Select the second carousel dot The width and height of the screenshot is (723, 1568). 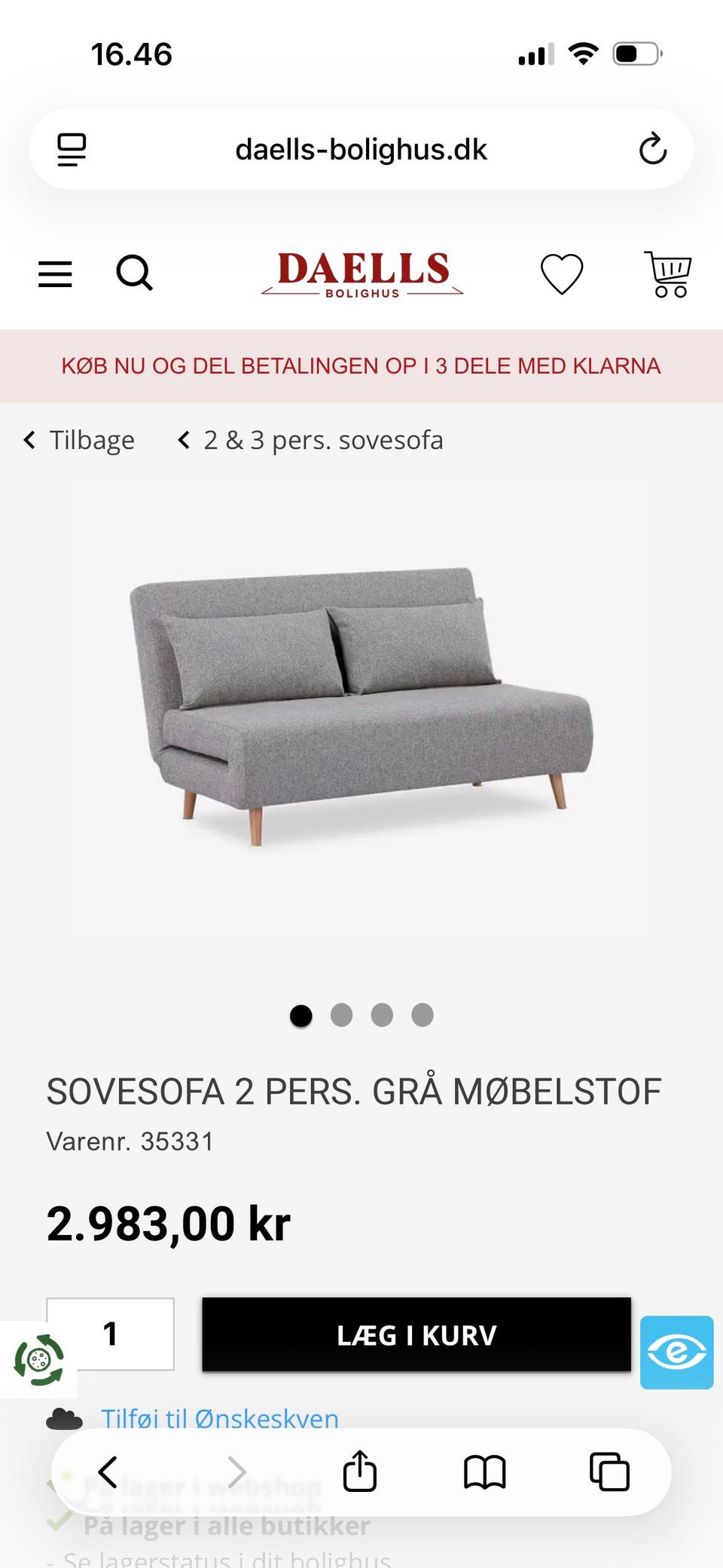pyautogui.click(x=342, y=1015)
